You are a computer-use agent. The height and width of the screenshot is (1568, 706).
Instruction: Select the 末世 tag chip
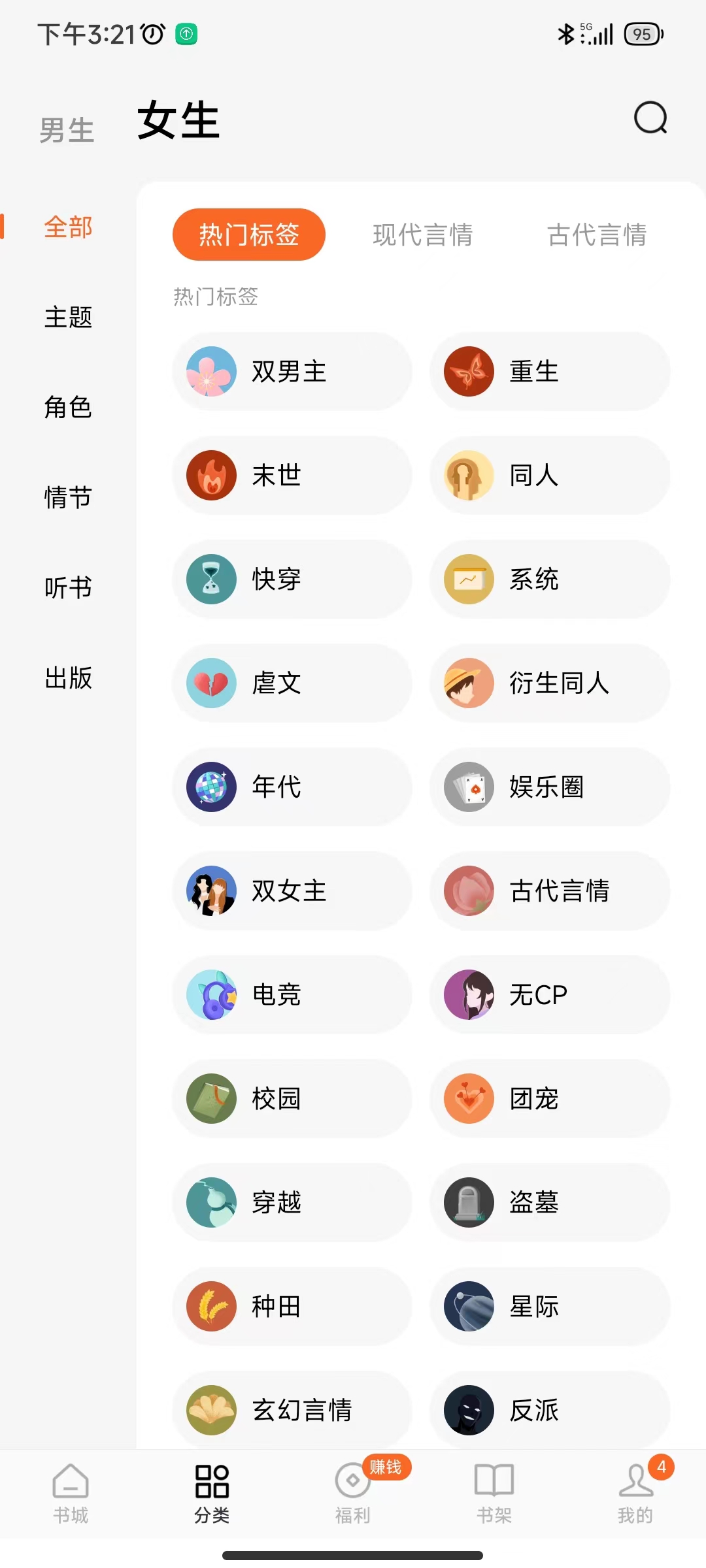click(x=292, y=476)
